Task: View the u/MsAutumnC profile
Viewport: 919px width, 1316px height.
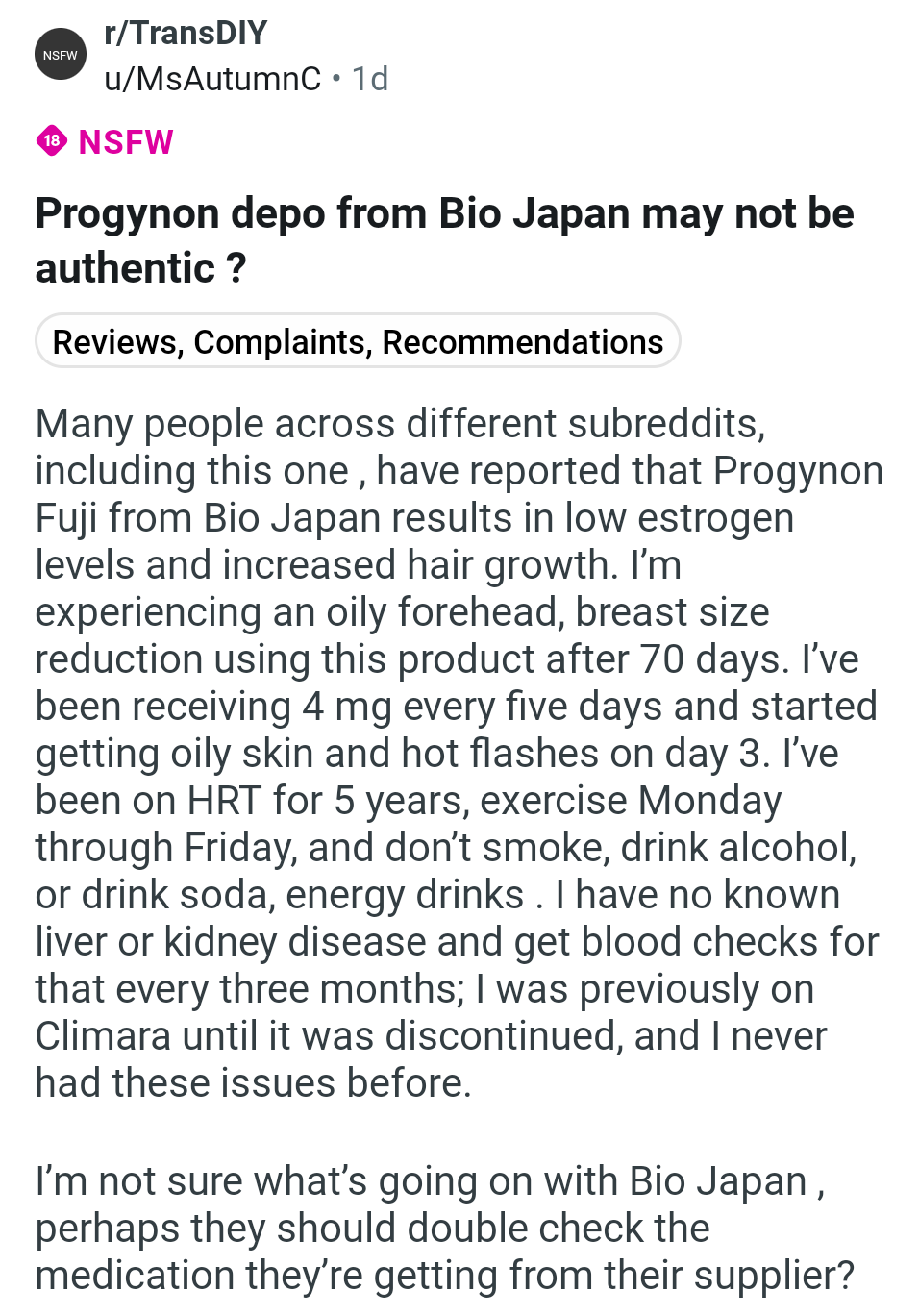Action: [x=212, y=79]
